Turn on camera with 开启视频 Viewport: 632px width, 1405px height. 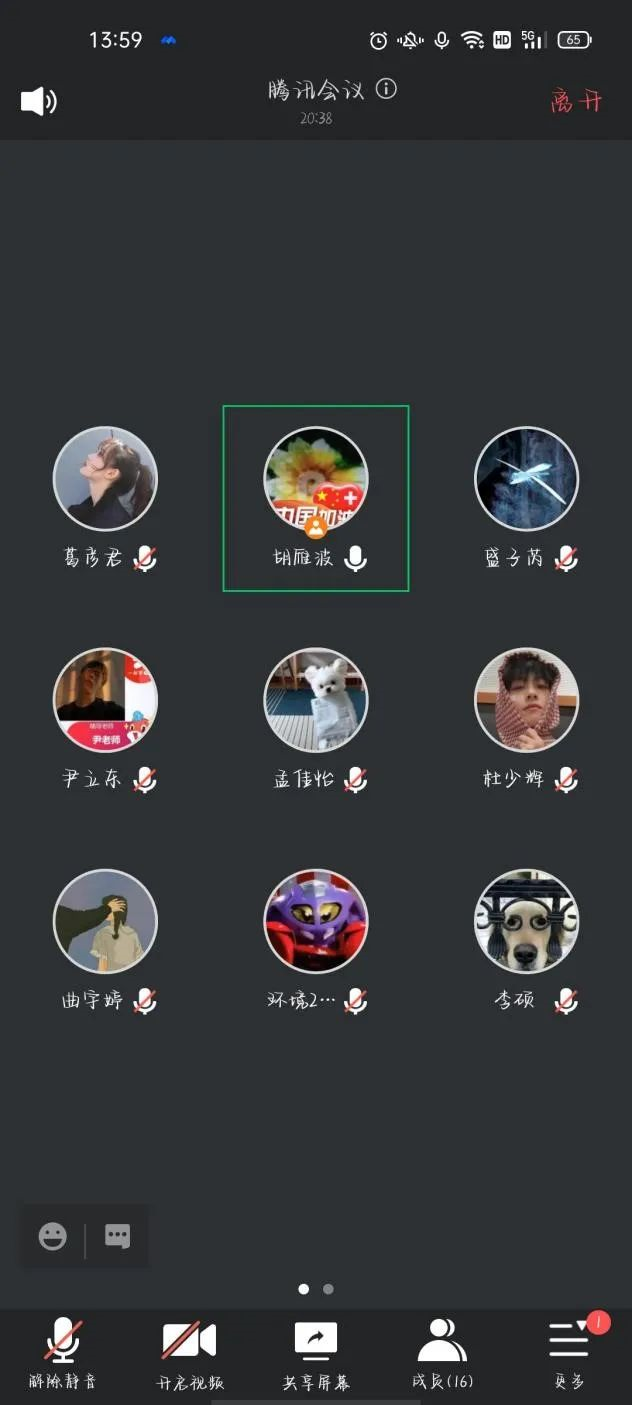(x=189, y=1352)
